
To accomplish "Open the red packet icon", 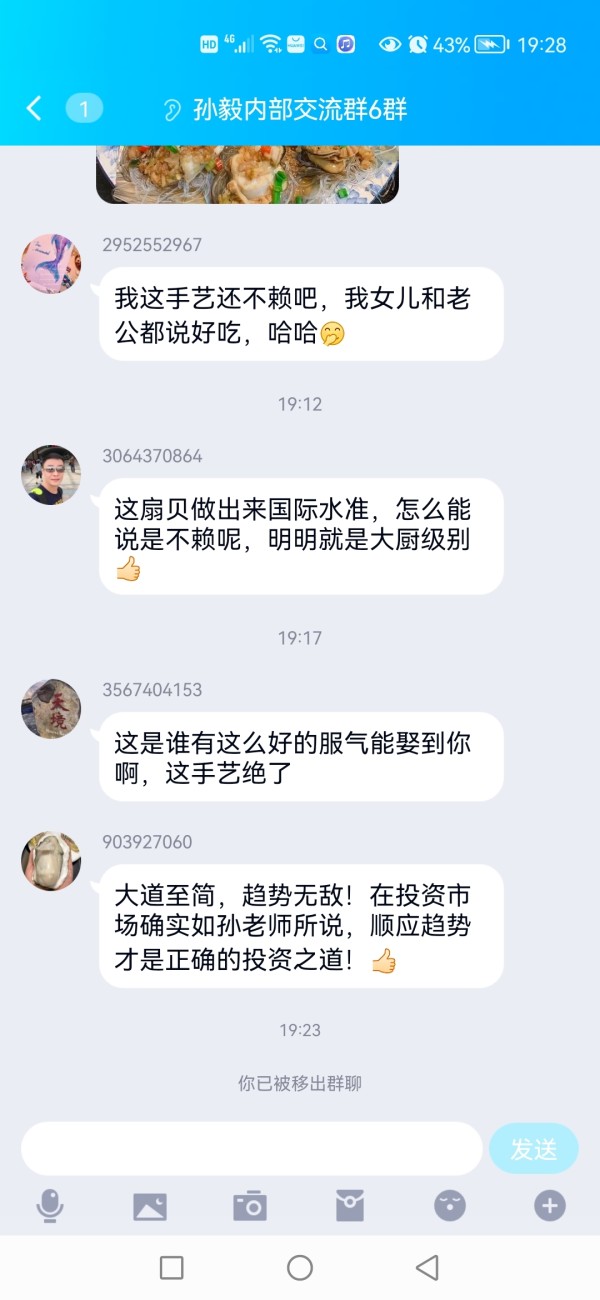I will (349, 1206).
